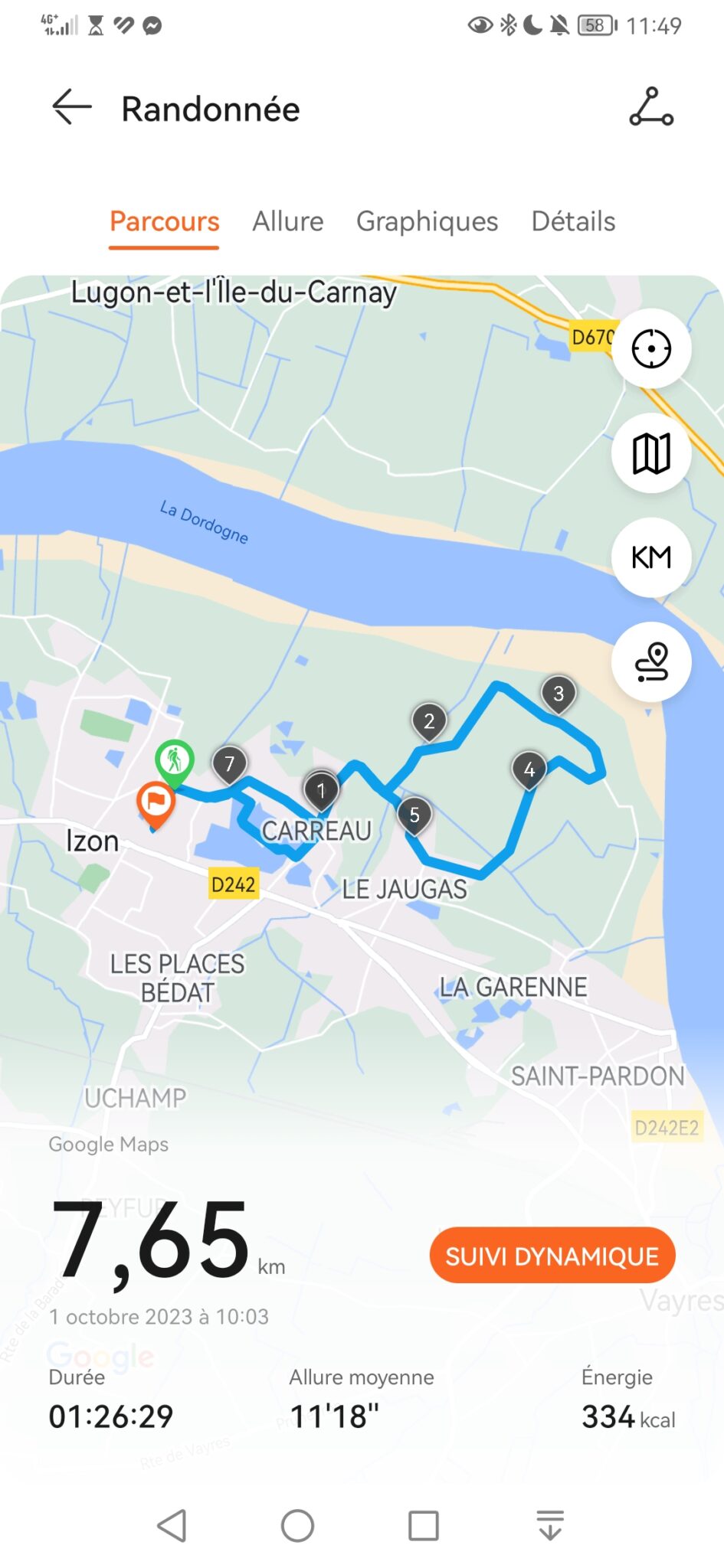Toggle the KM markers on the map
Viewport: 724px width, 1568px height.
point(651,557)
